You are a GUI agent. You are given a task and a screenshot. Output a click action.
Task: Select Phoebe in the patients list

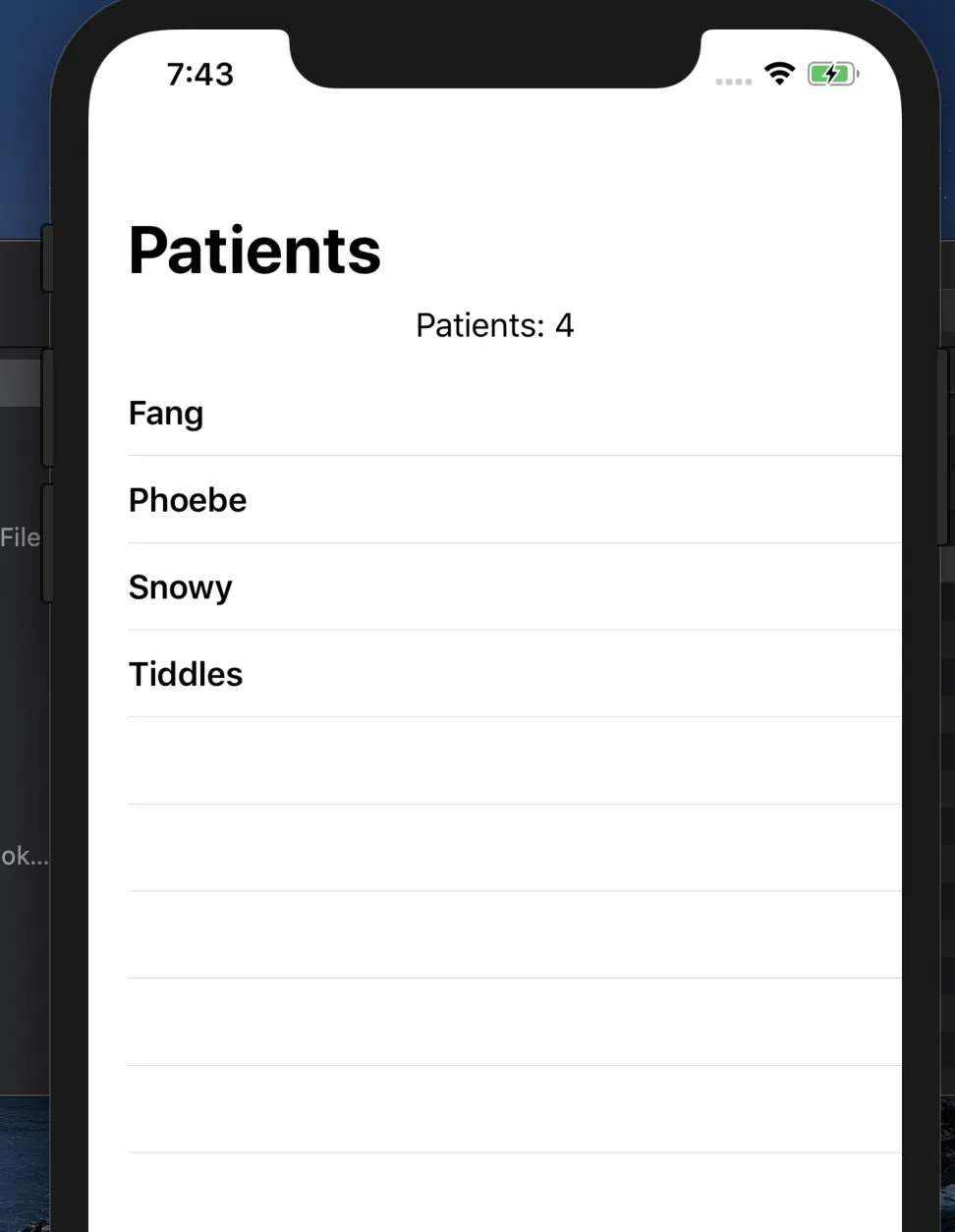[188, 500]
